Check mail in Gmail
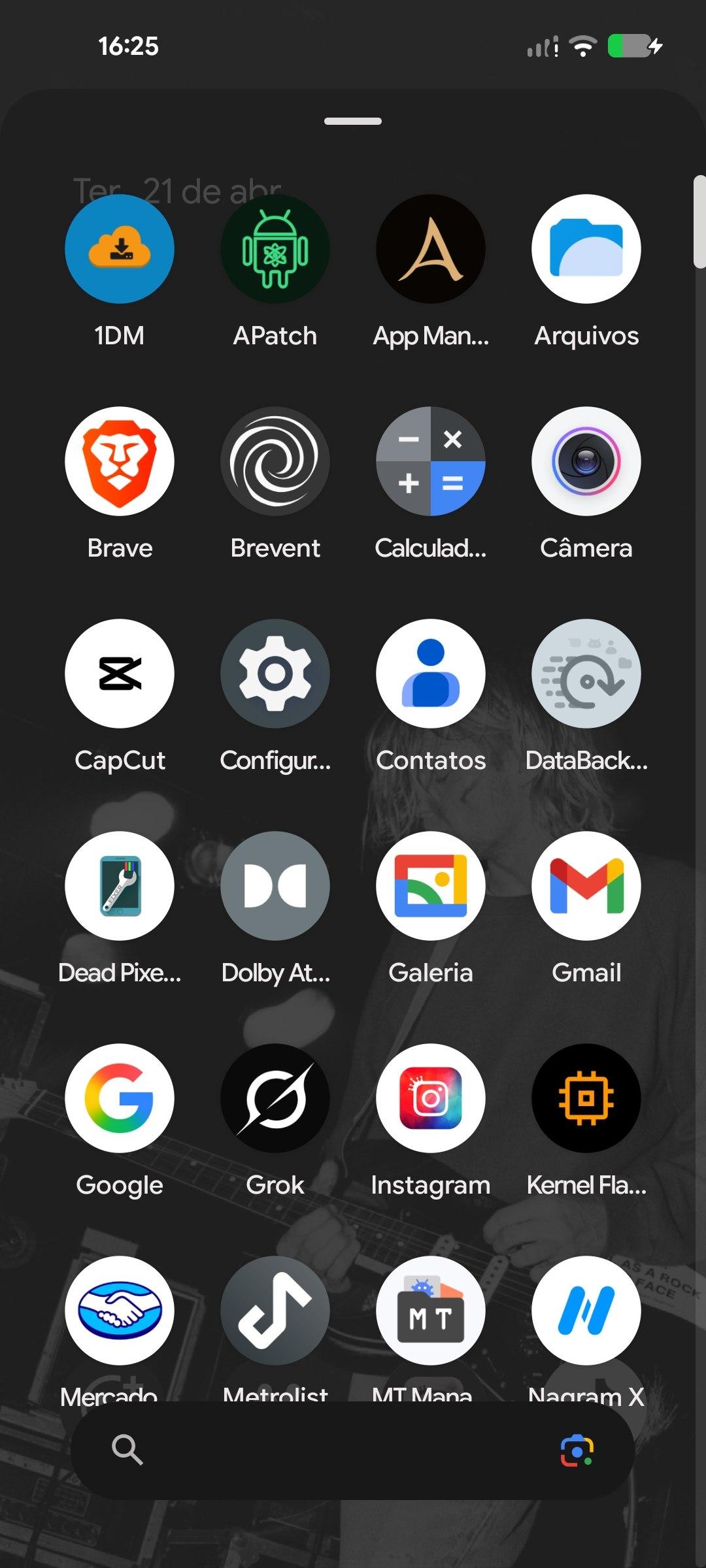The width and height of the screenshot is (706, 1568). [x=586, y=886]
